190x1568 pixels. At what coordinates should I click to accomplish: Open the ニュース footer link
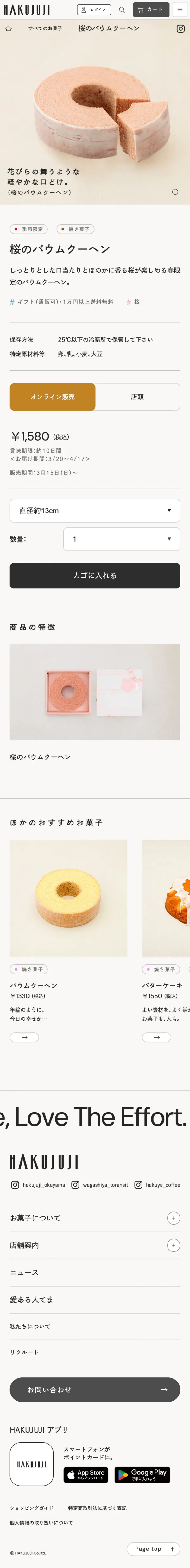(x=24, y=1272)
